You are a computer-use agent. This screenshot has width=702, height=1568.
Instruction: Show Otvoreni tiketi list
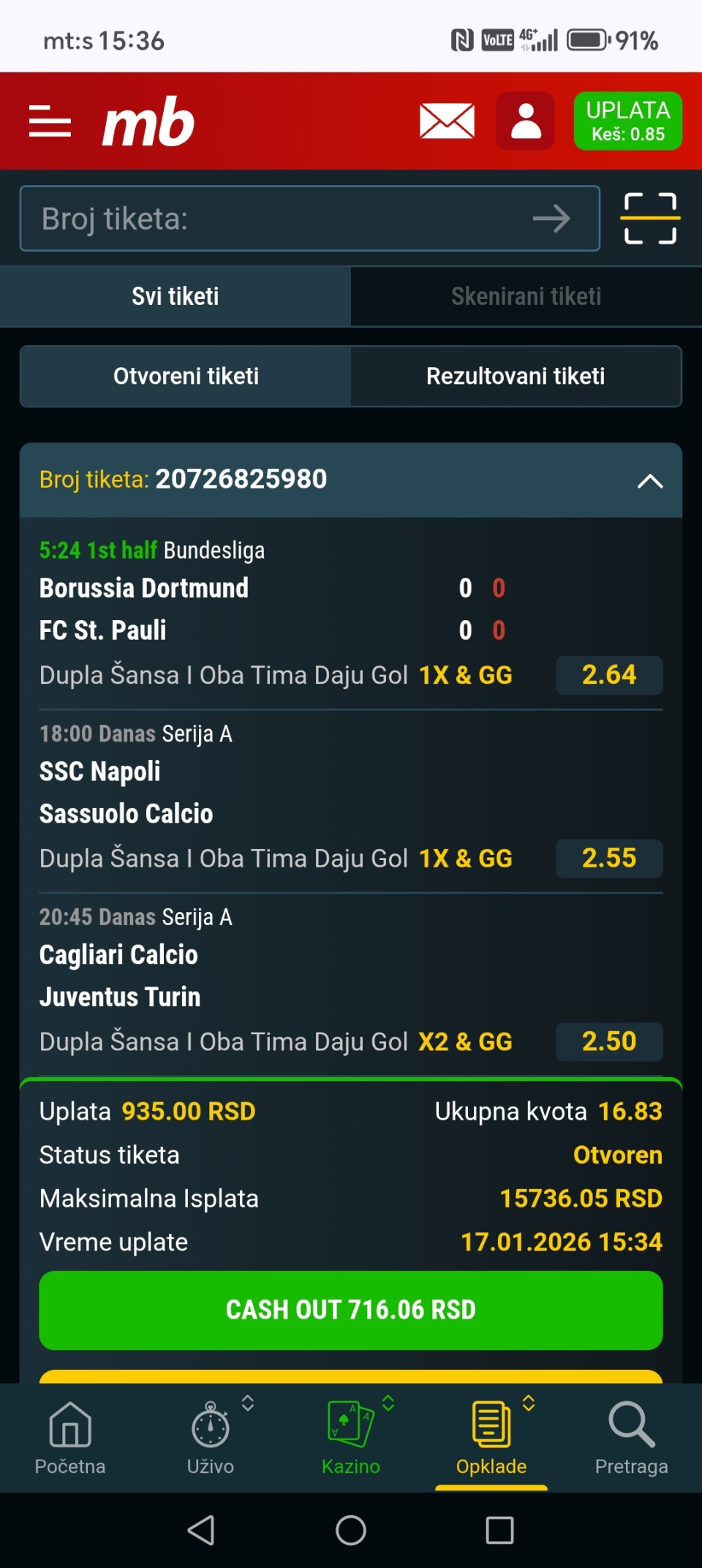tap(186, 376)
